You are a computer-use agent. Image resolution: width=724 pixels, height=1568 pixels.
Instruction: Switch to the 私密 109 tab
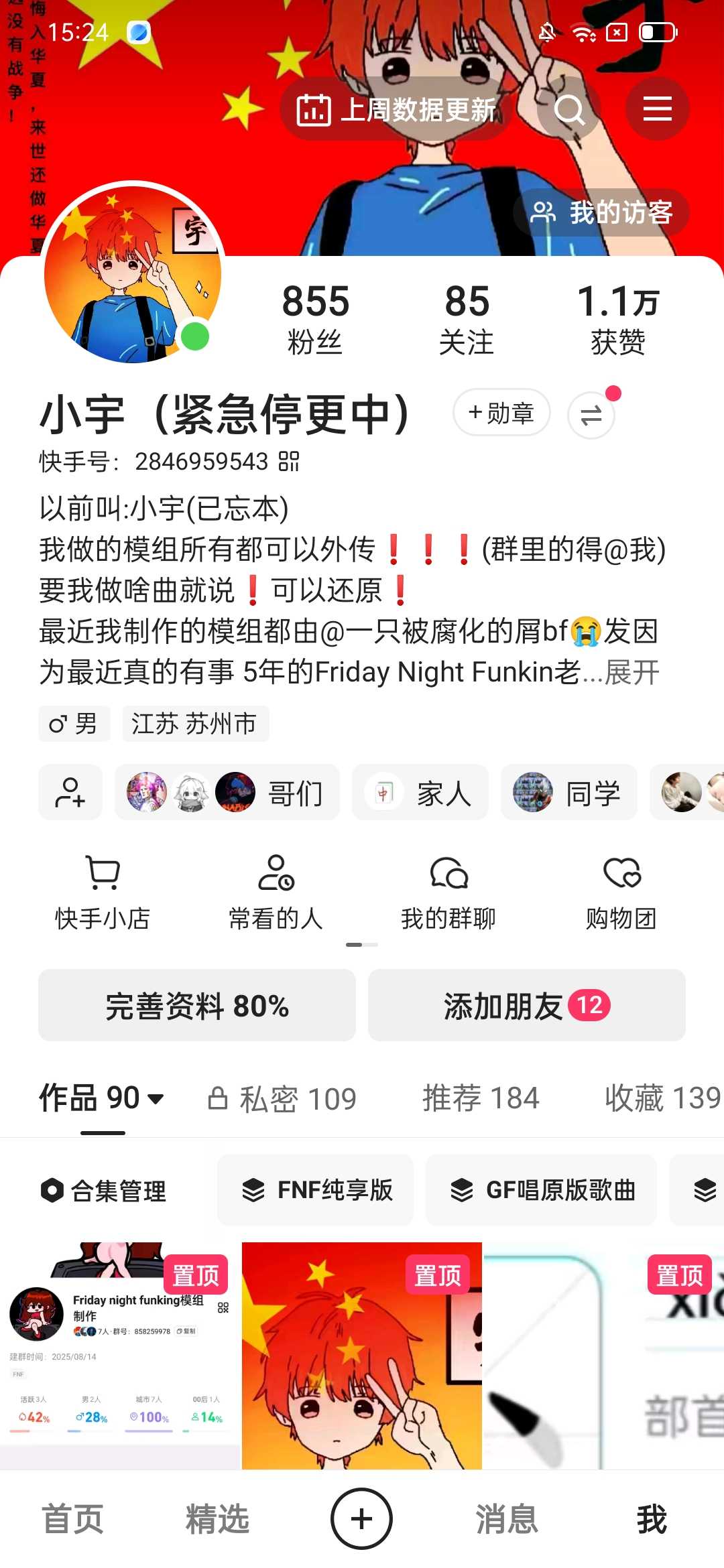(x=282, y=1099)
